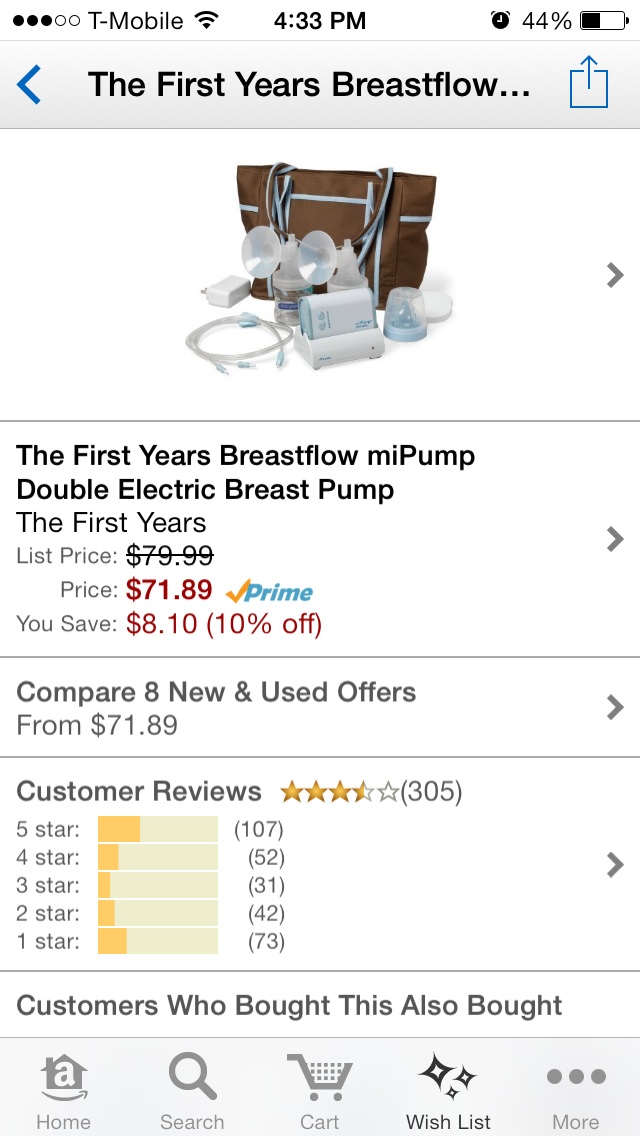Go back to the previous page
This screenshot has height=1136, width=640.
30,85
